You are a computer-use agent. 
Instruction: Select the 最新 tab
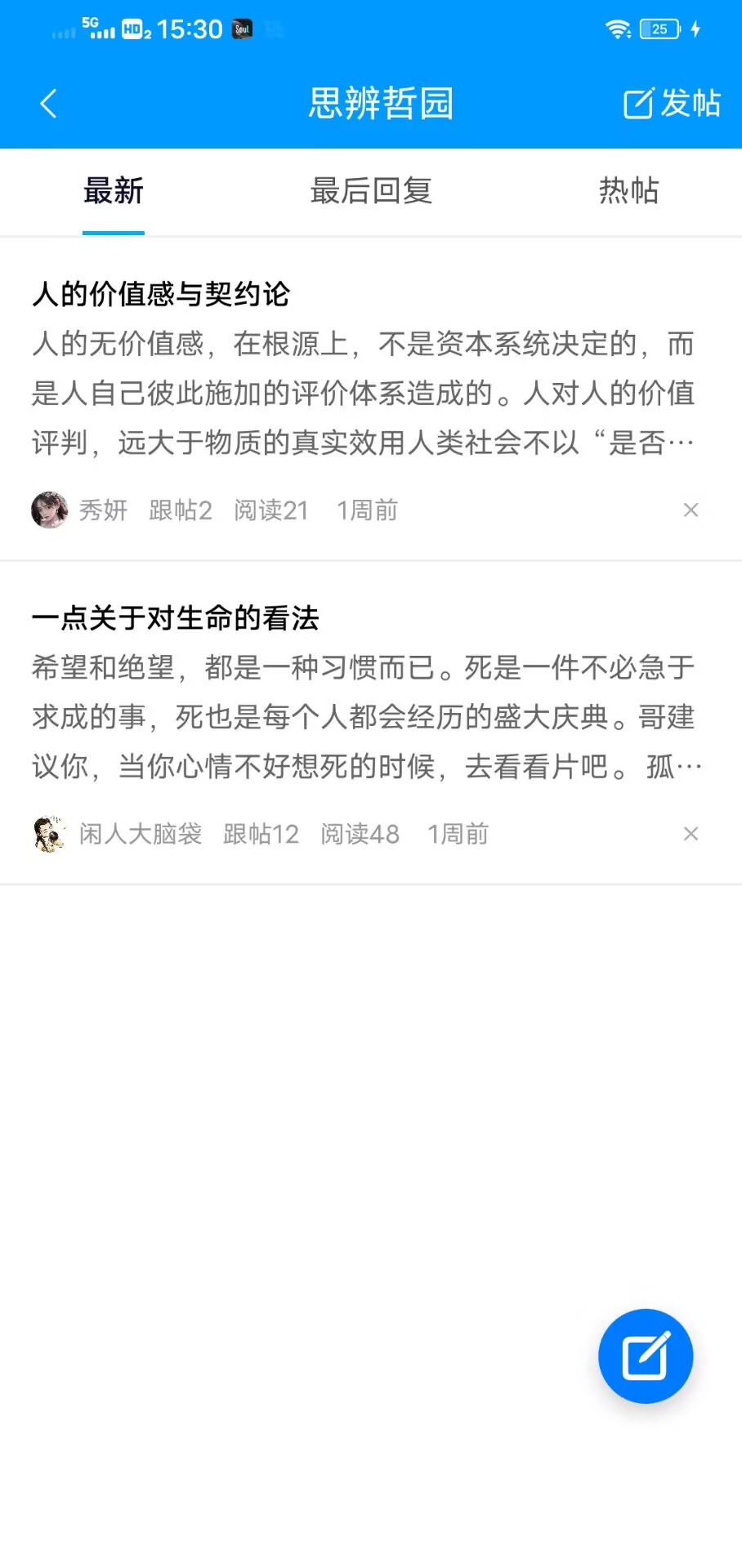(x=114, y=191)
